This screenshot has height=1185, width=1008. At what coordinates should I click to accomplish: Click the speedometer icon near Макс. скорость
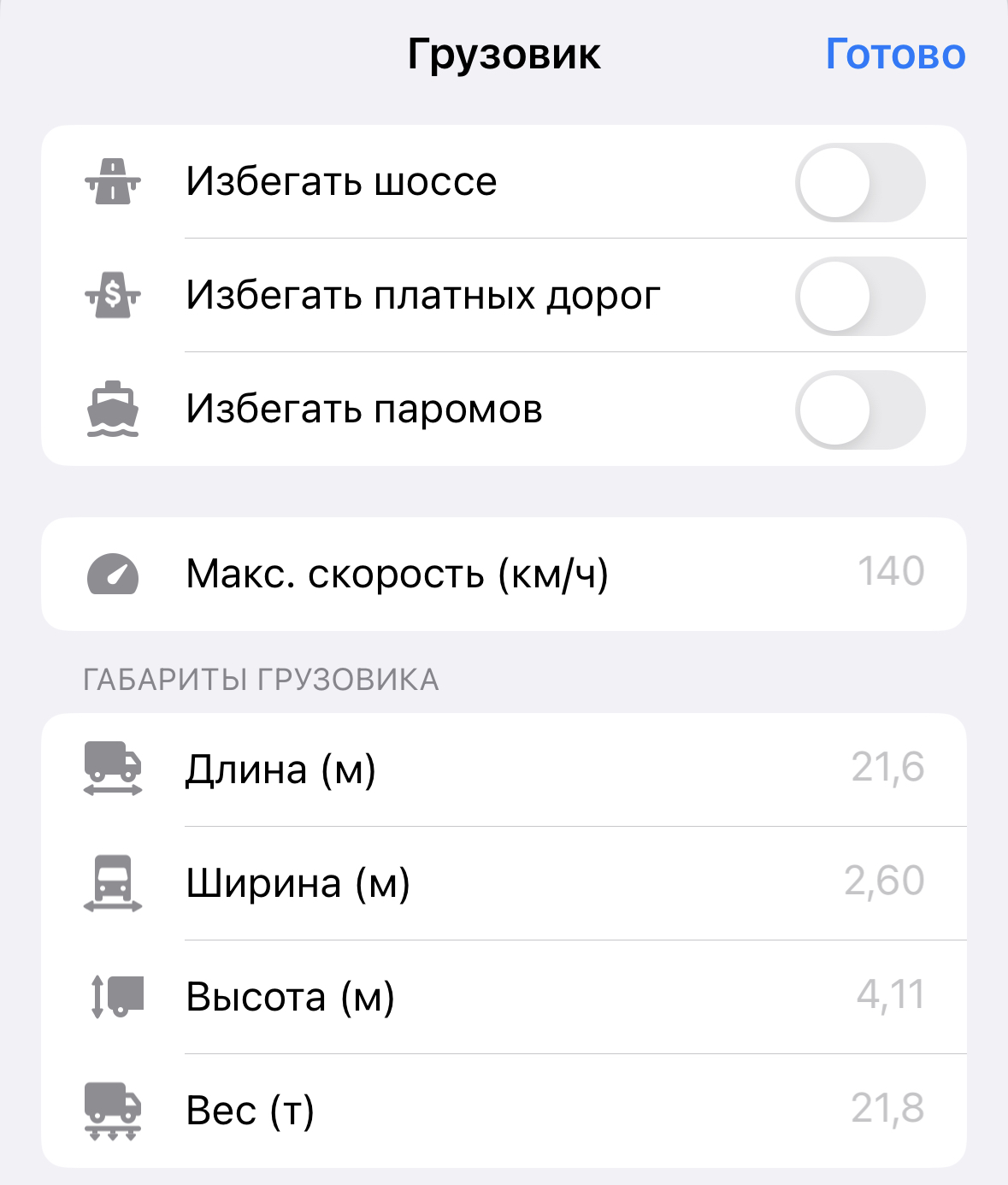point(115,574)
